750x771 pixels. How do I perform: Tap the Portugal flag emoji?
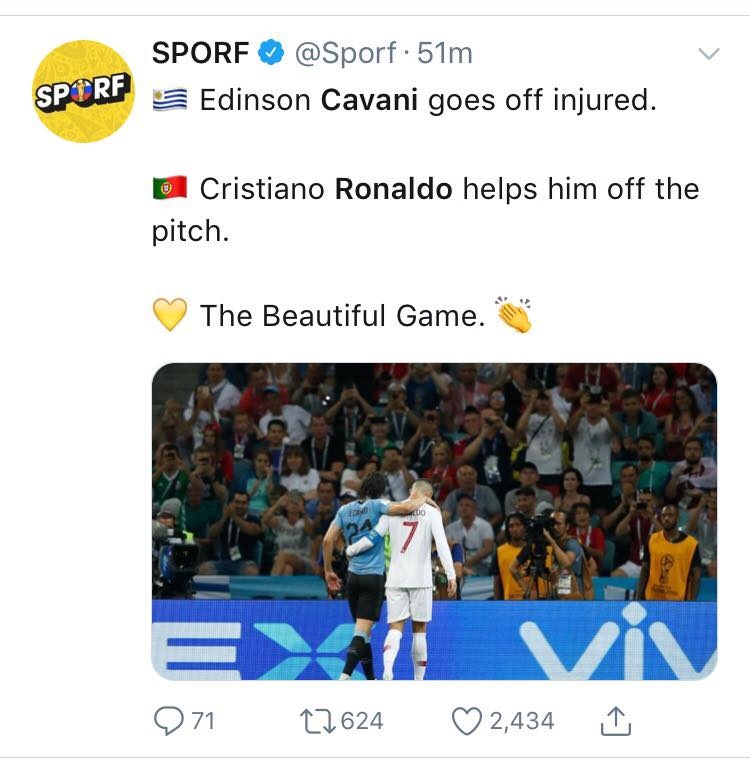pos(172,188)
